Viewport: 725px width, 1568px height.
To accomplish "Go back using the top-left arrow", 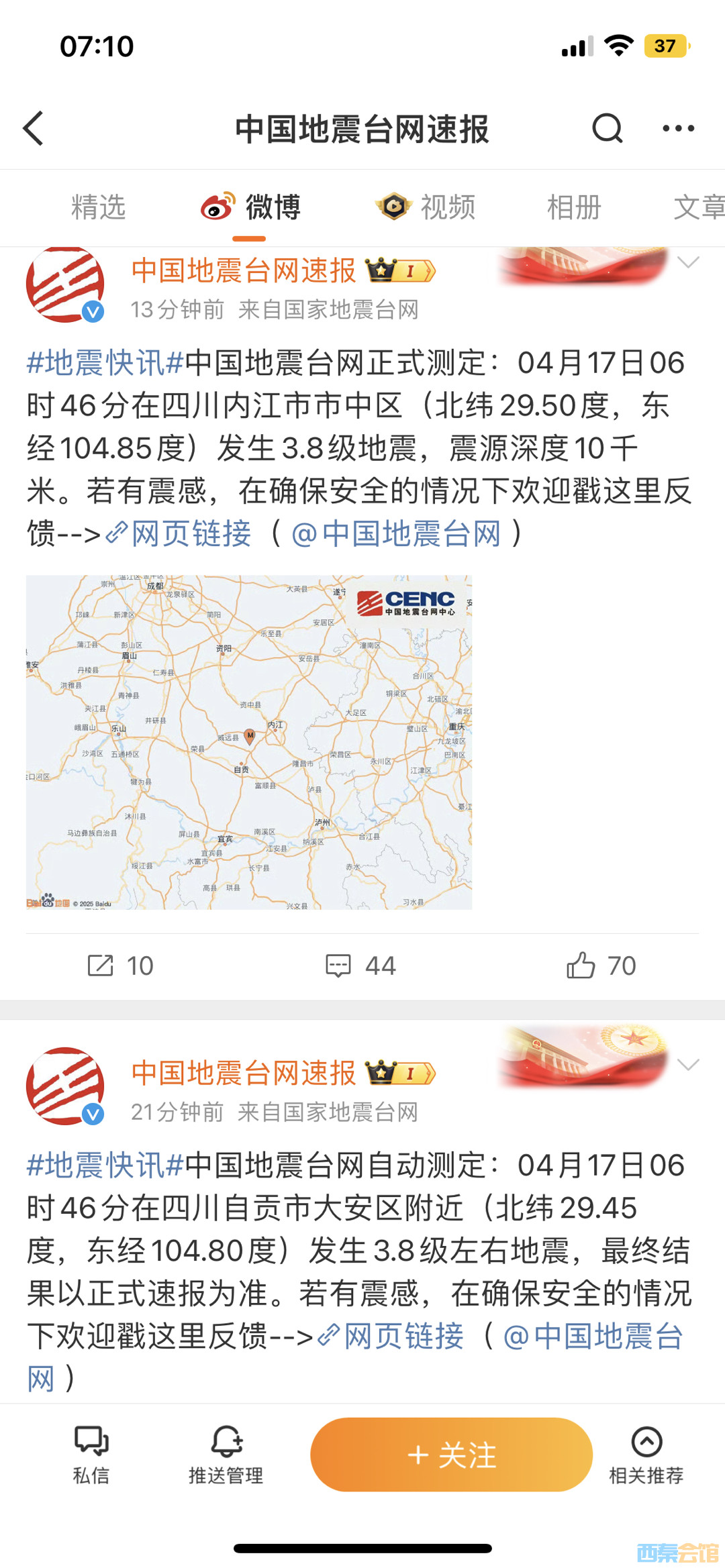I will pyautogui.click(x=34, y=128).
